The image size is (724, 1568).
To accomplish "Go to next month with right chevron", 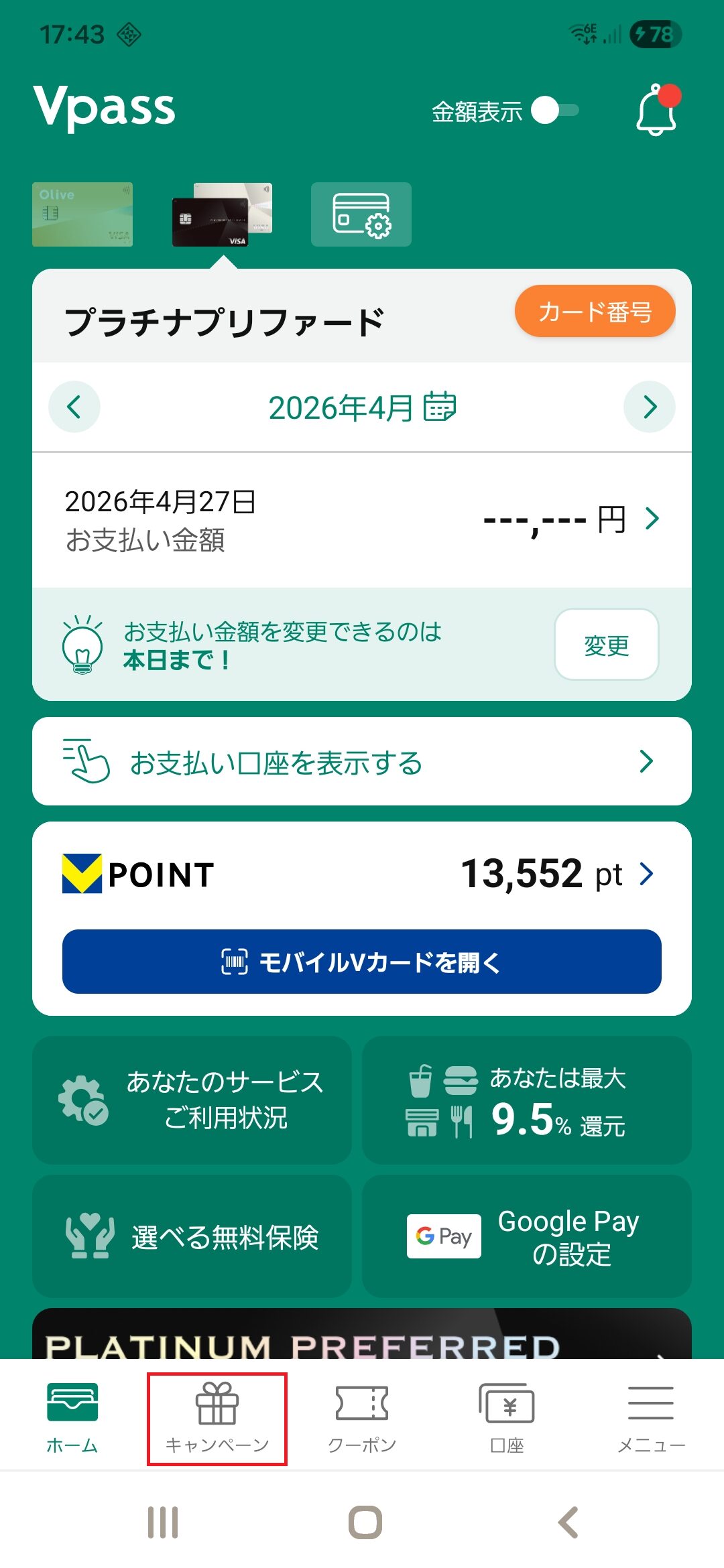I will pos(649,407).
